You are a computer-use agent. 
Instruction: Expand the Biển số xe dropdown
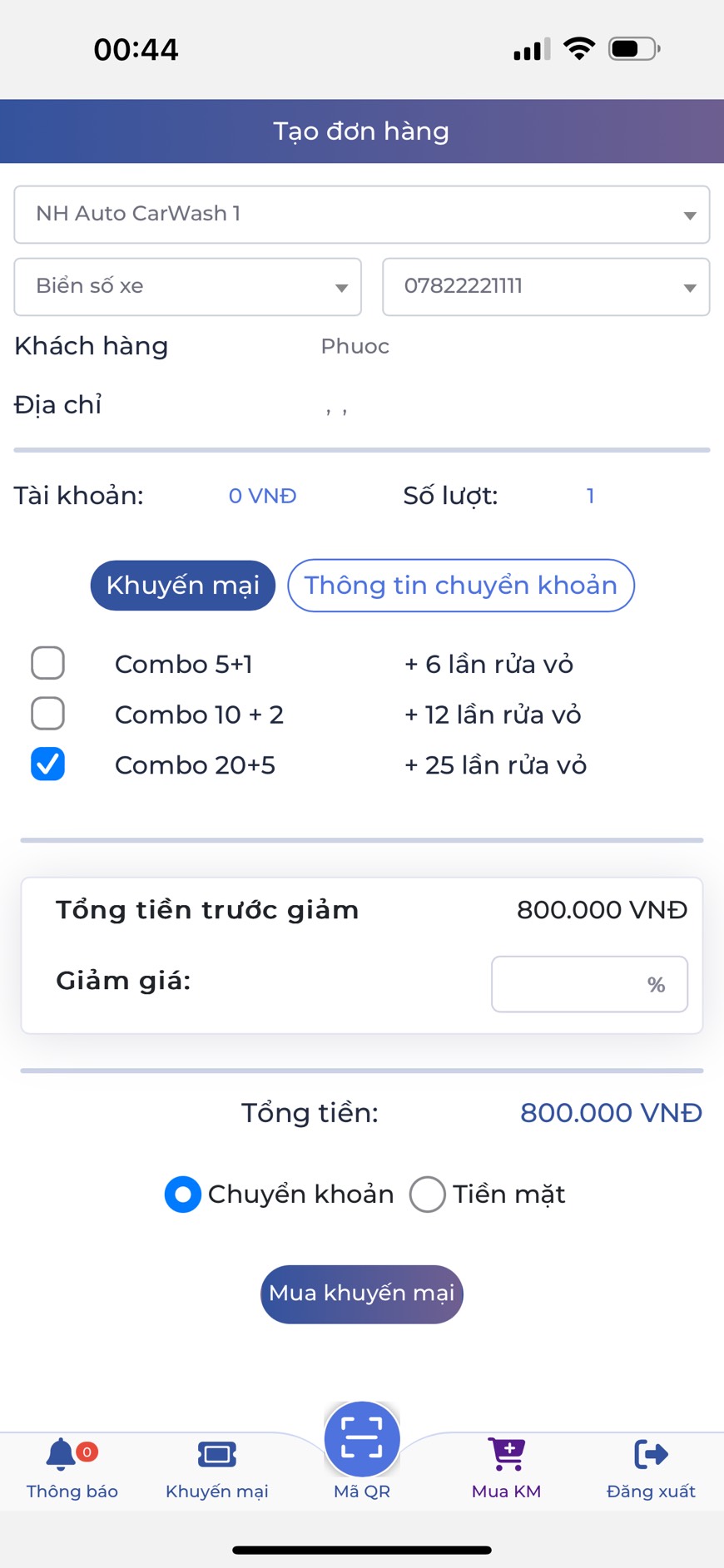click(x=187, y=287)
